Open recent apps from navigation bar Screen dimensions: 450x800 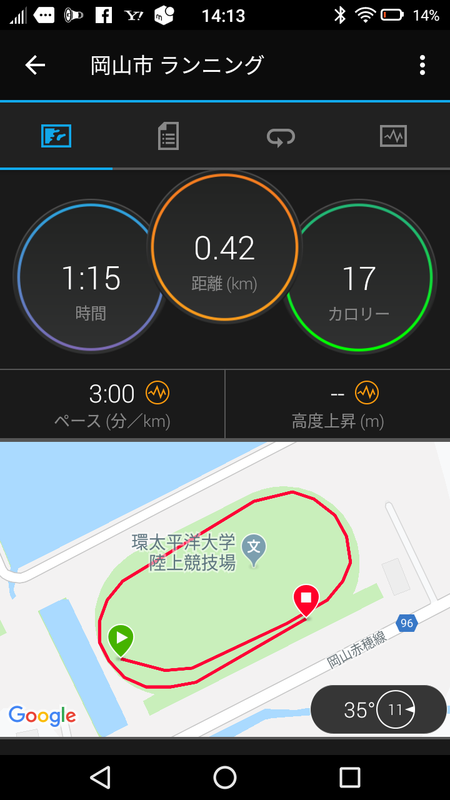pyautogui.click(x=350, y=777)
